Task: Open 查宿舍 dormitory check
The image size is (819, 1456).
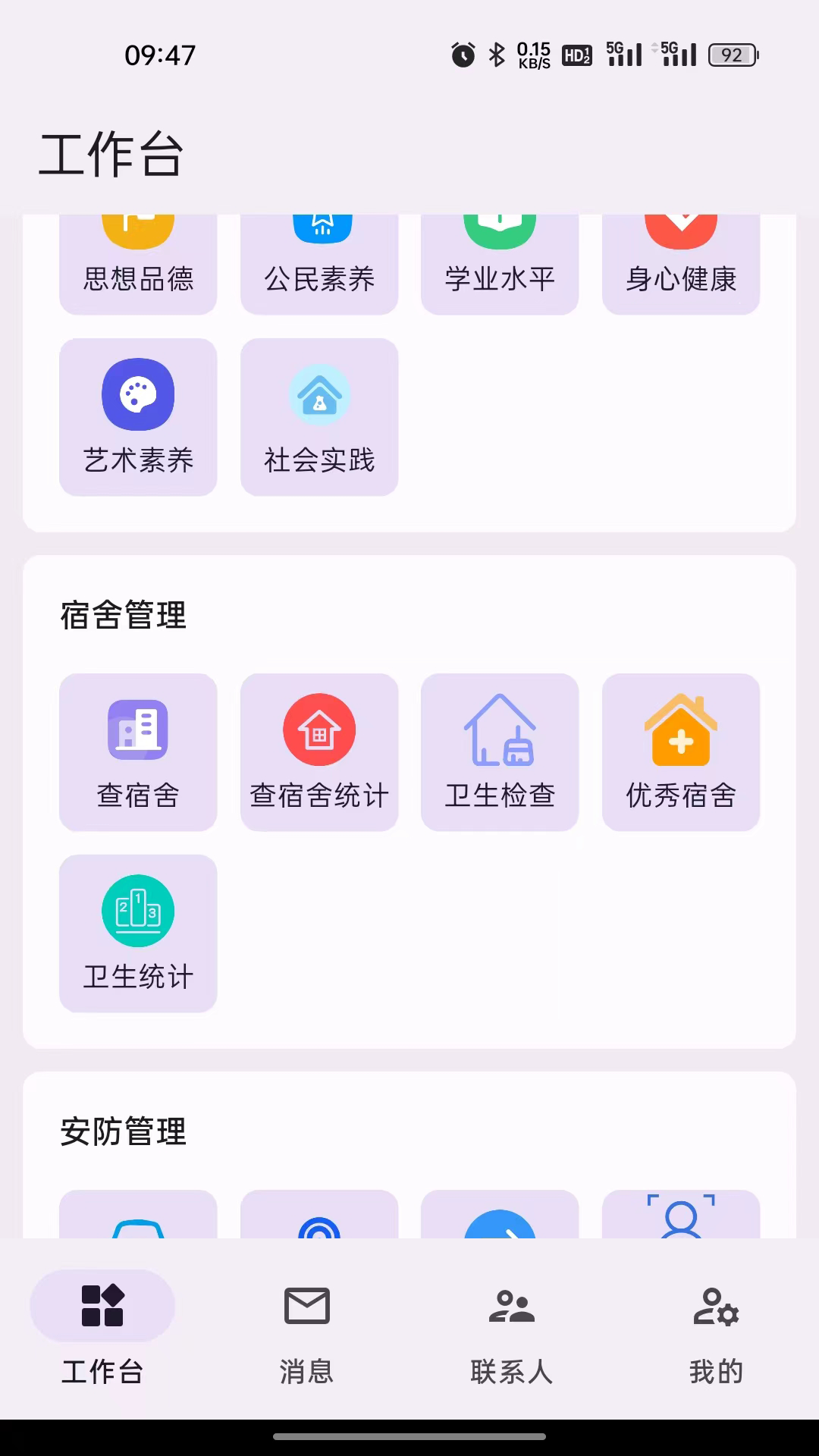Action: [138, 752]
